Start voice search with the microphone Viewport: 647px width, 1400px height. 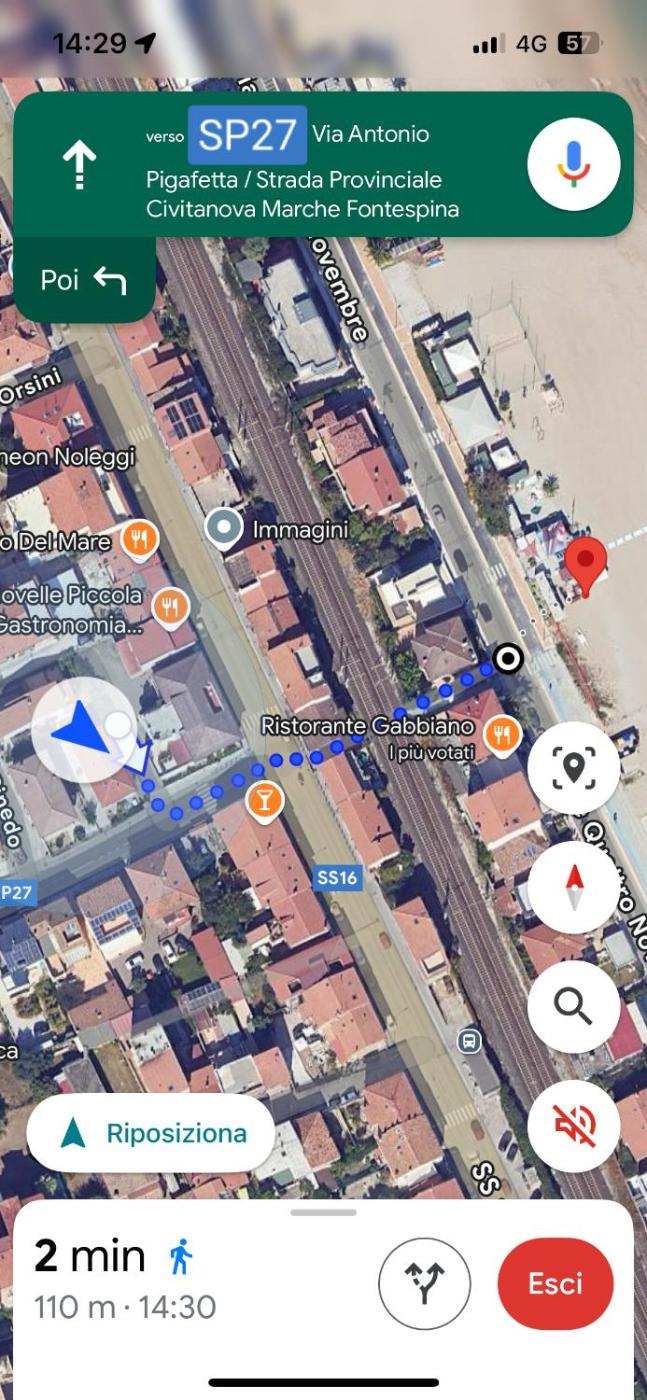(x=573, y=164)
